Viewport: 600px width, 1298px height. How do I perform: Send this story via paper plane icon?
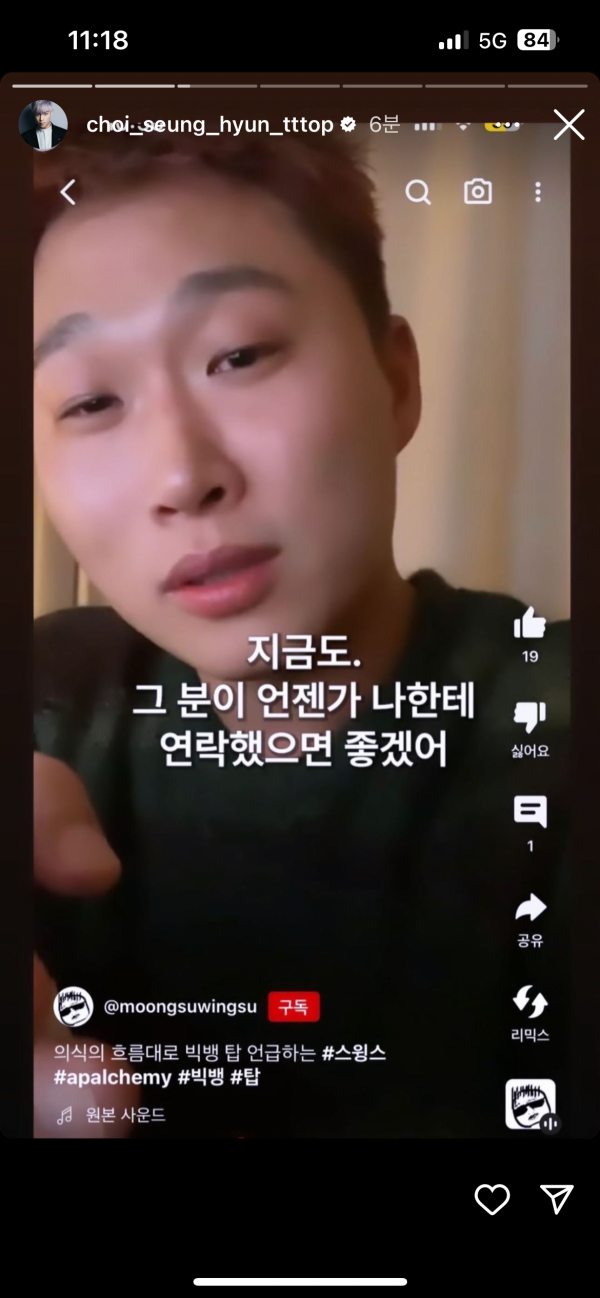pos(556,1199)
